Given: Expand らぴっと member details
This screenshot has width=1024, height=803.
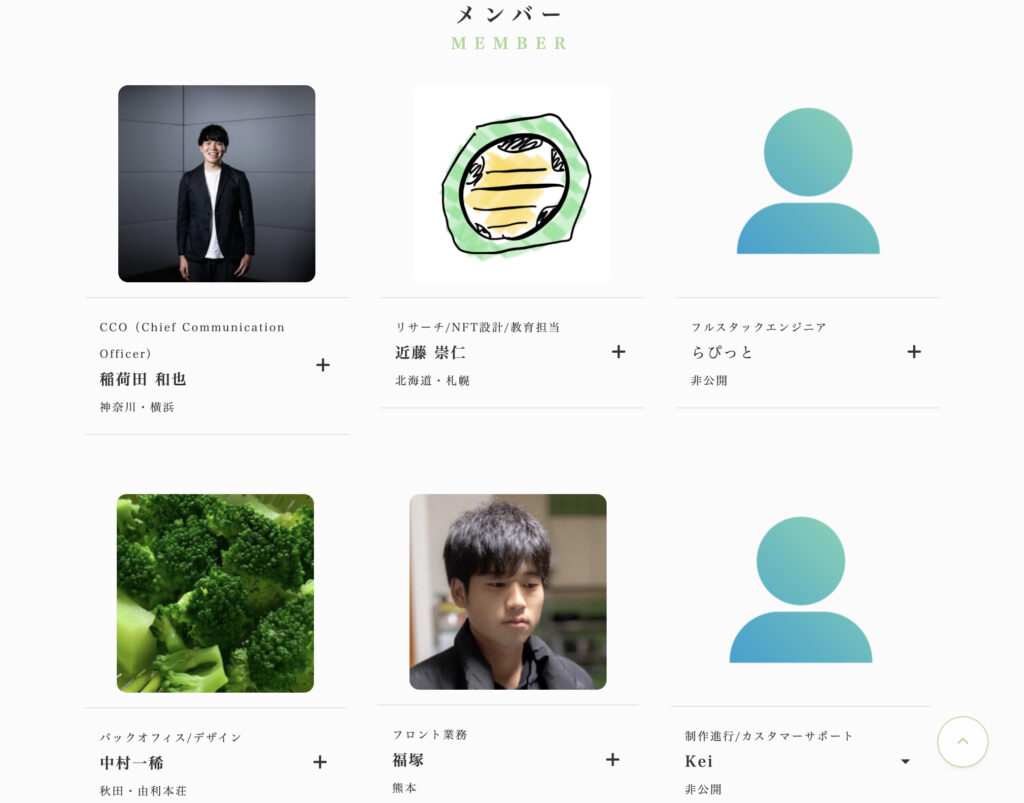Looking at the screenshot, I should (x=913, y=352).
